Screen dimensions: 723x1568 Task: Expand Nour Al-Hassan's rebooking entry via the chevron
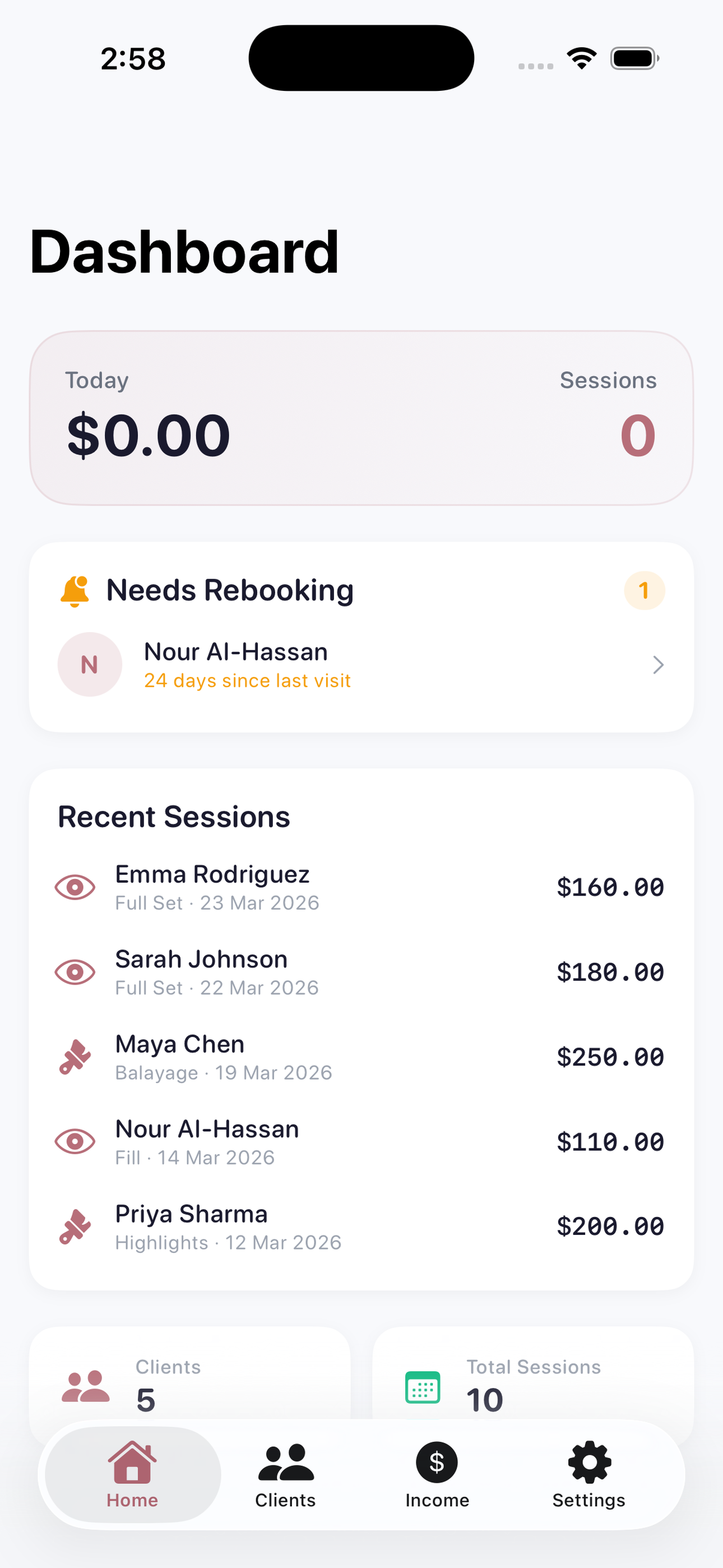point(657,665)
